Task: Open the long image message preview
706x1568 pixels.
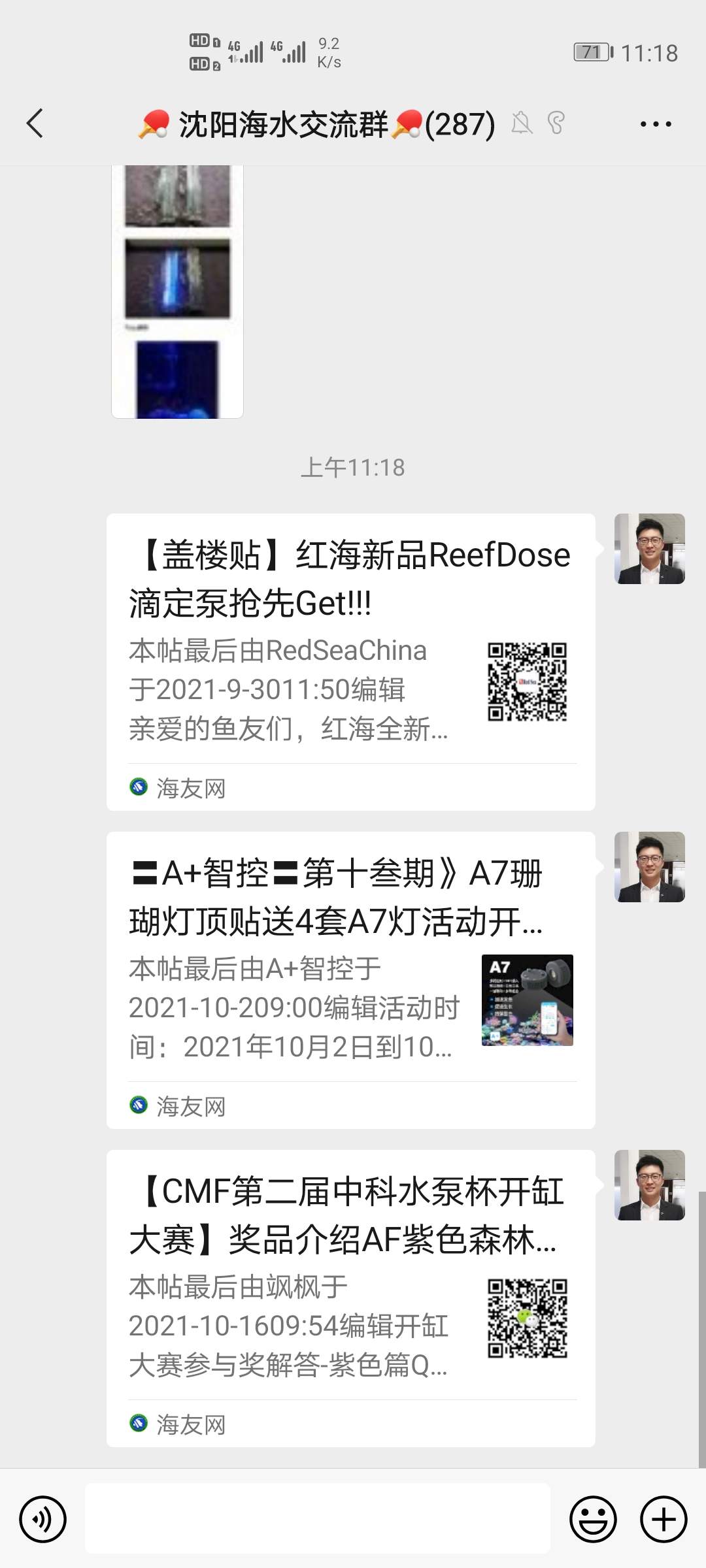Action: click(x=177, y=291)
